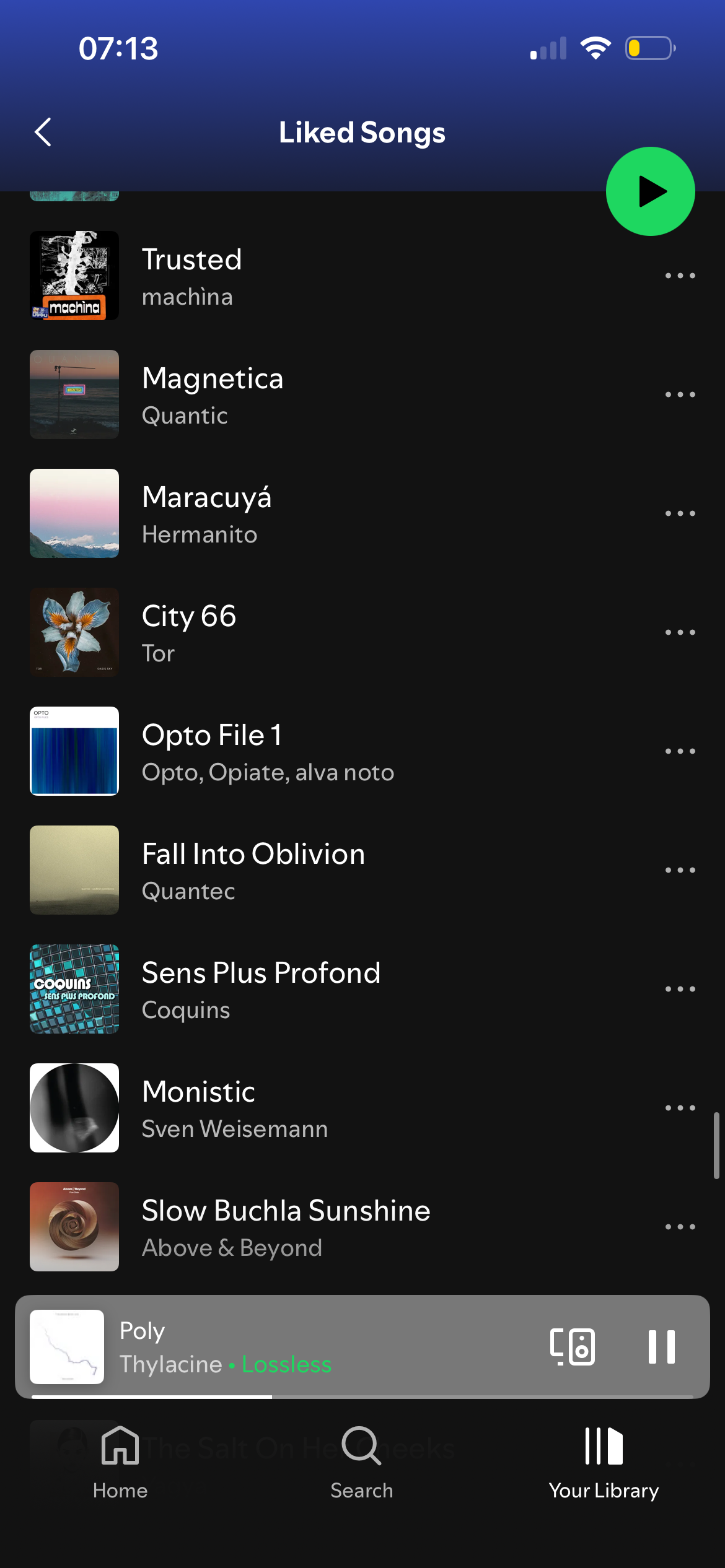Start playing Liked Songs with green button

(650, 191)
